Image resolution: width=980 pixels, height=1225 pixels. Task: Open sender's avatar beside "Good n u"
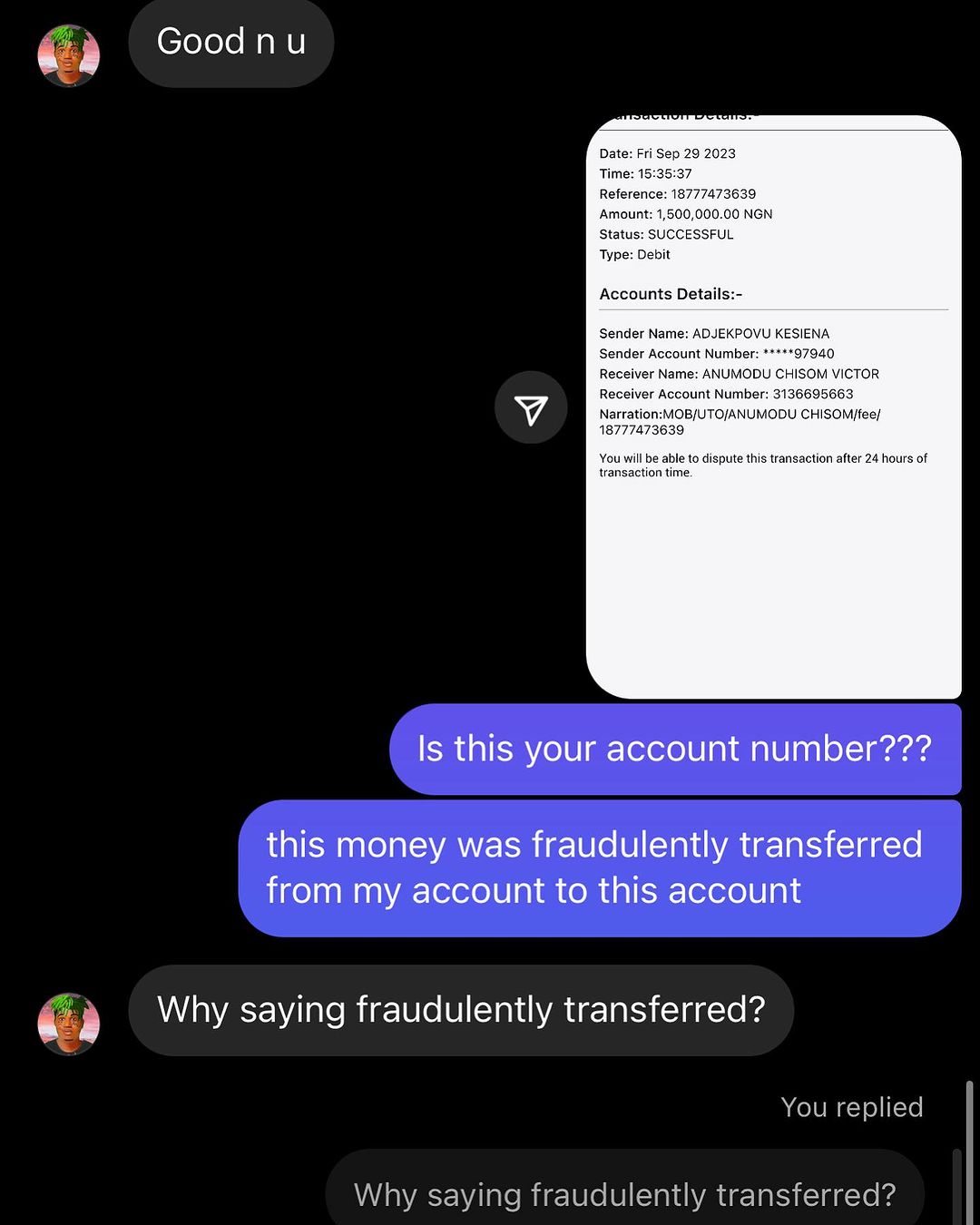(68, 54)
